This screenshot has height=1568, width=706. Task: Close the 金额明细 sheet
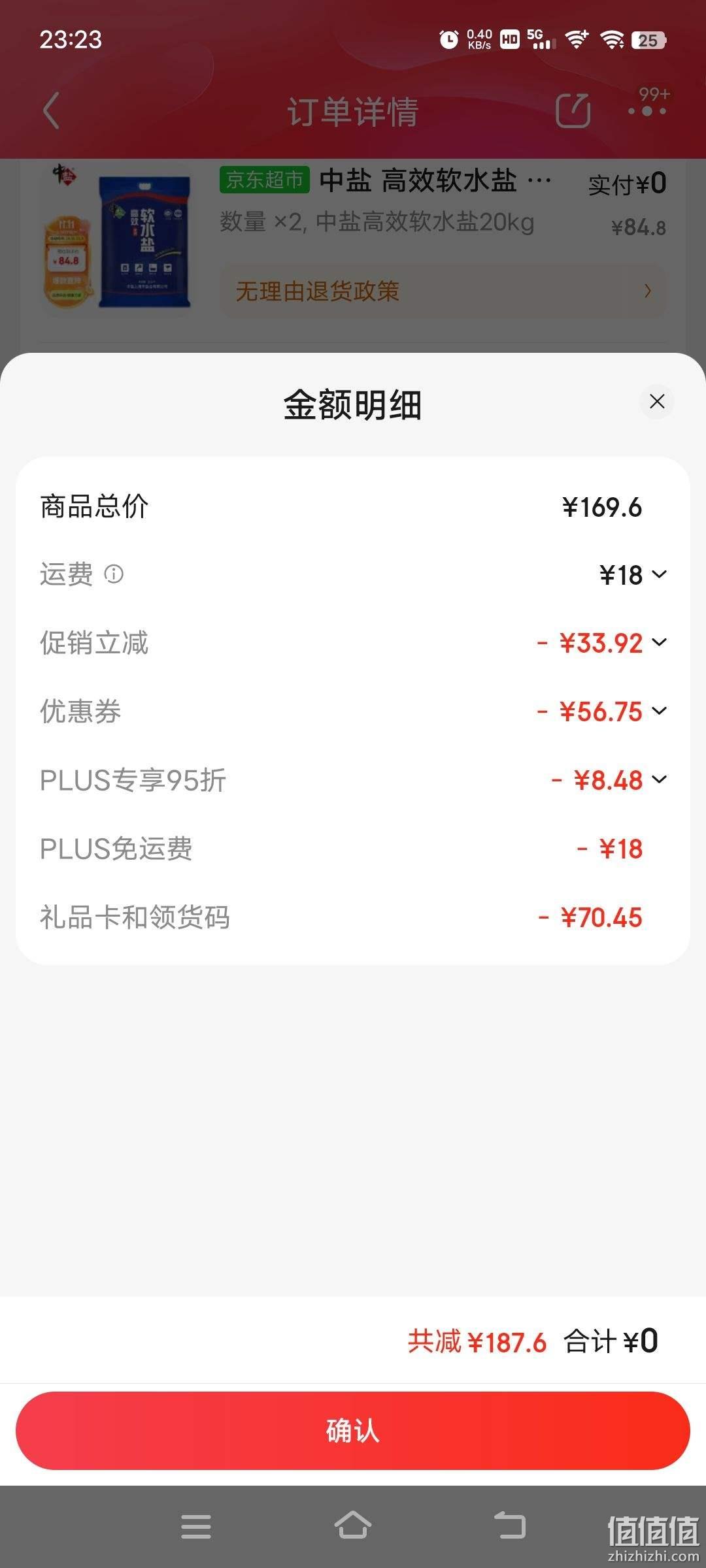(x=657, y=401)
